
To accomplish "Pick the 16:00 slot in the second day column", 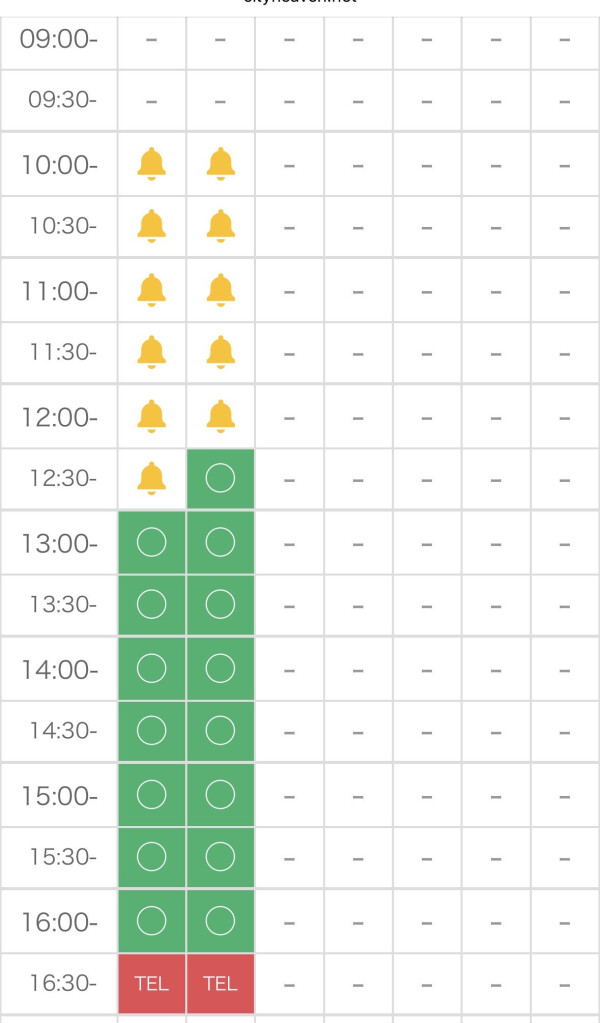I will [x=220, y=921].
